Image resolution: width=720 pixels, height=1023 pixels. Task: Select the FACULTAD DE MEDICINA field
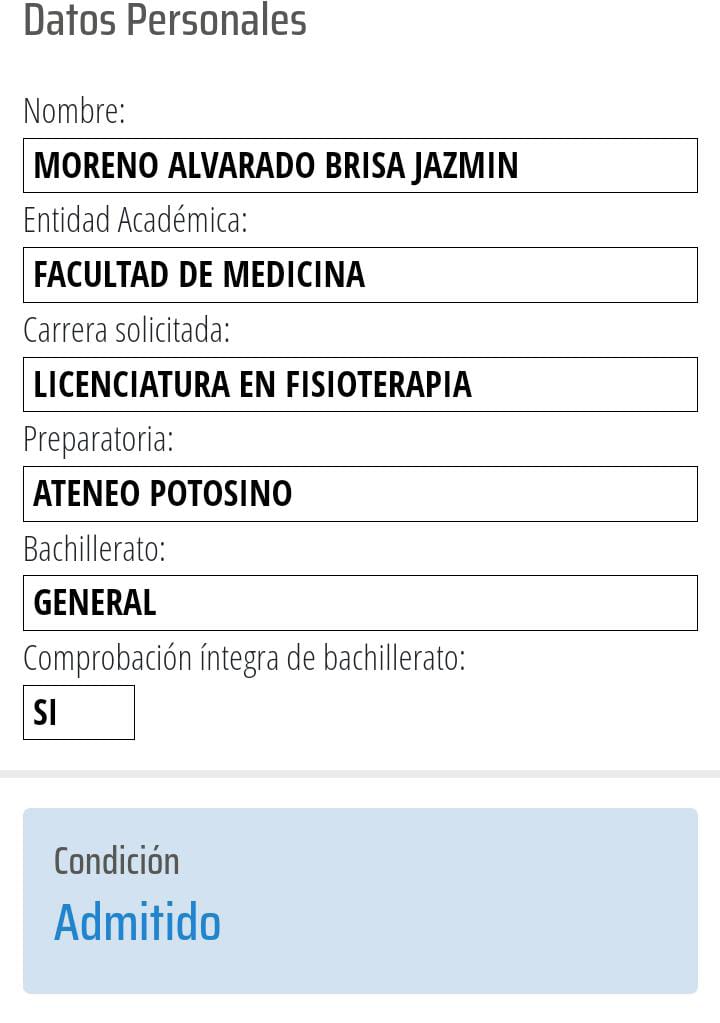[x=360, y=274]
